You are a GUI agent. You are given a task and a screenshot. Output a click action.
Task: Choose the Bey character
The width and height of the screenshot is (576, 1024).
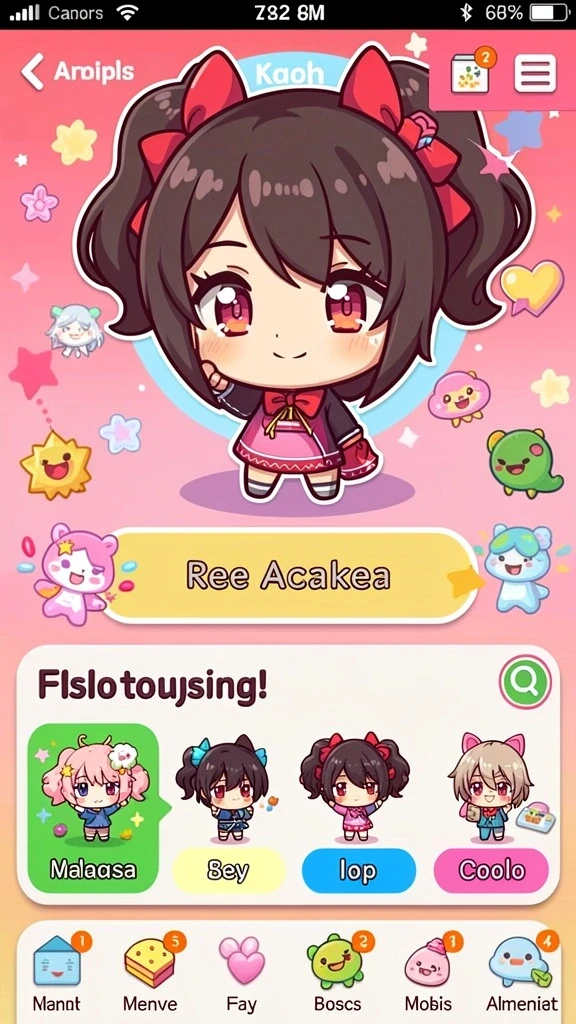229,808
